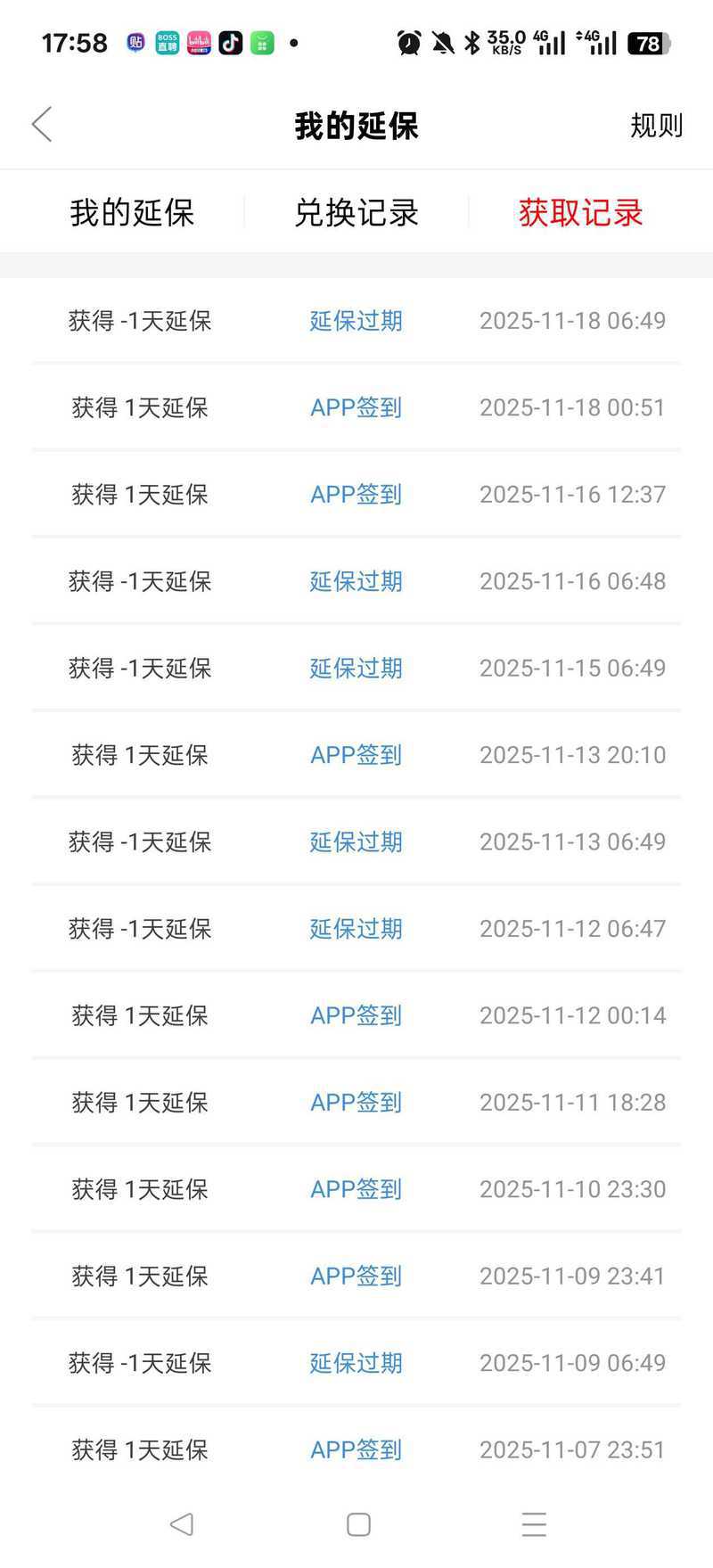Select the 获取记录 tab
The width and height of the screenshot is (713, 1568).
pos(580,213)
